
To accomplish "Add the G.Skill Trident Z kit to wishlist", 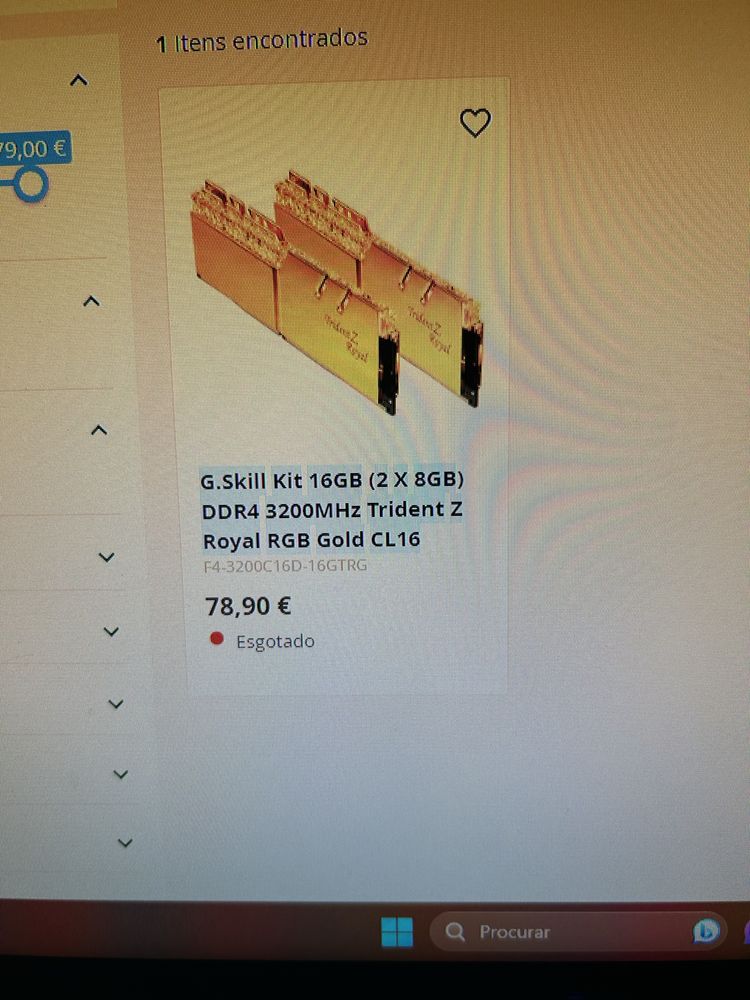I will [475, 124].
